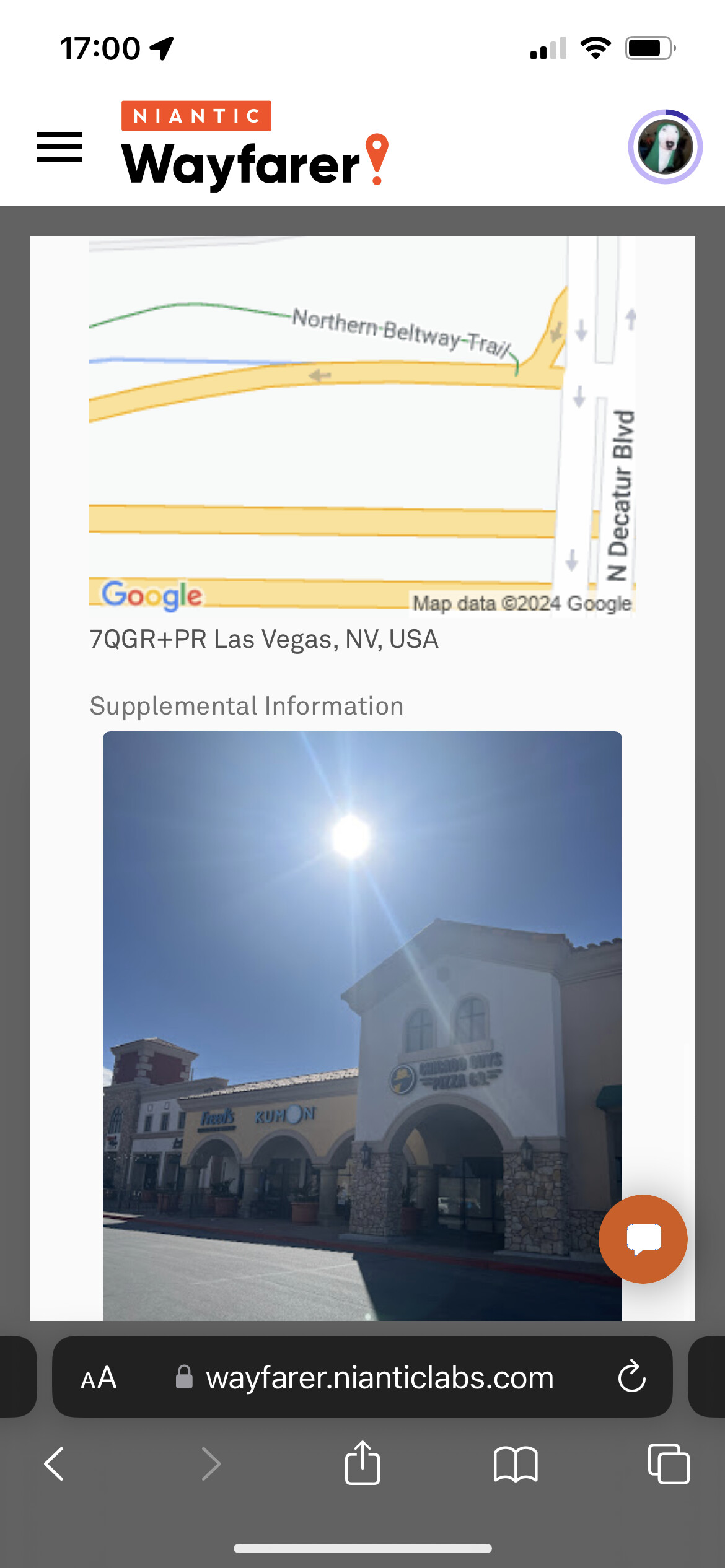Go back to the previous page

click(55, 1464)
